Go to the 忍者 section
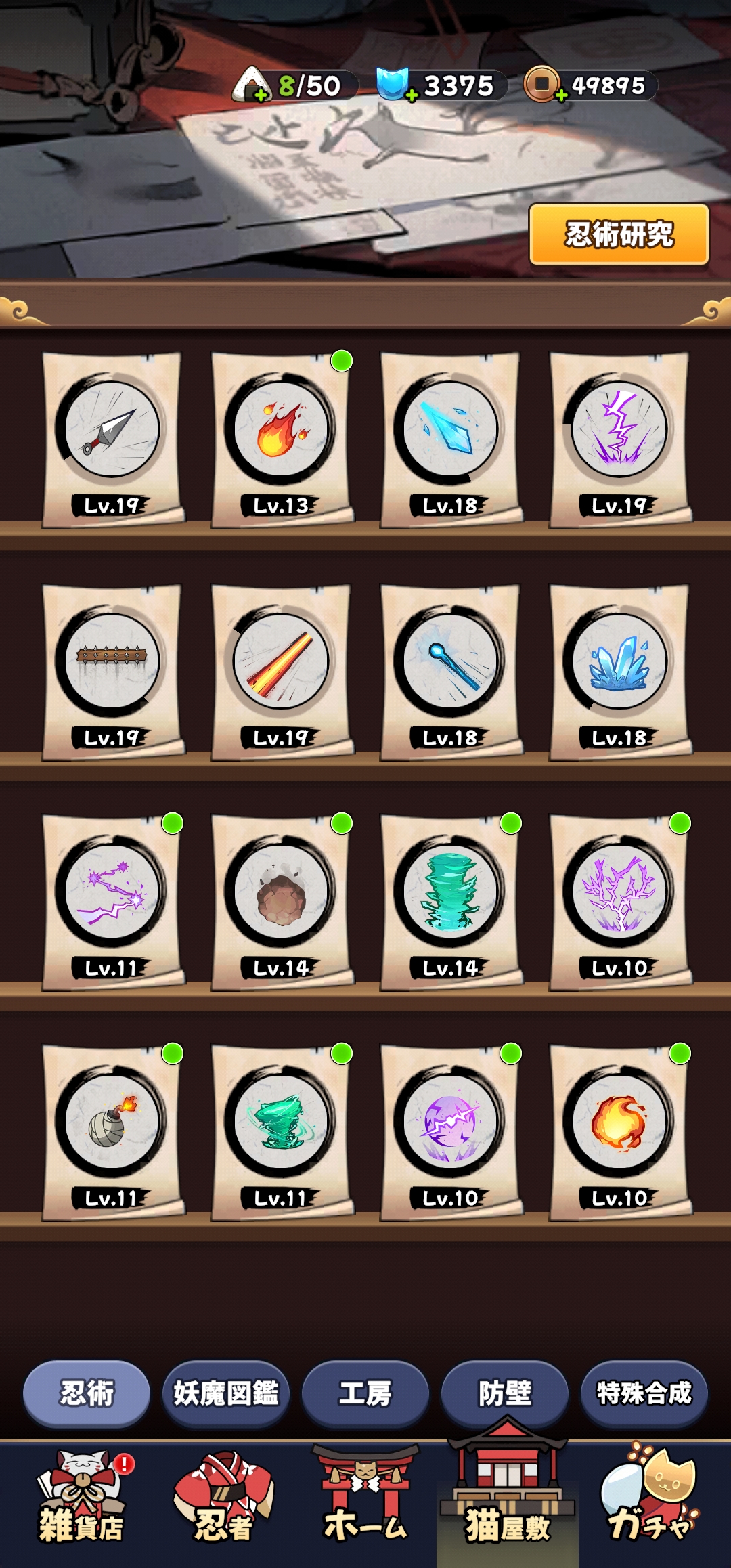The width and height of the screenshot is (731, 1568). click(223, 1500)
